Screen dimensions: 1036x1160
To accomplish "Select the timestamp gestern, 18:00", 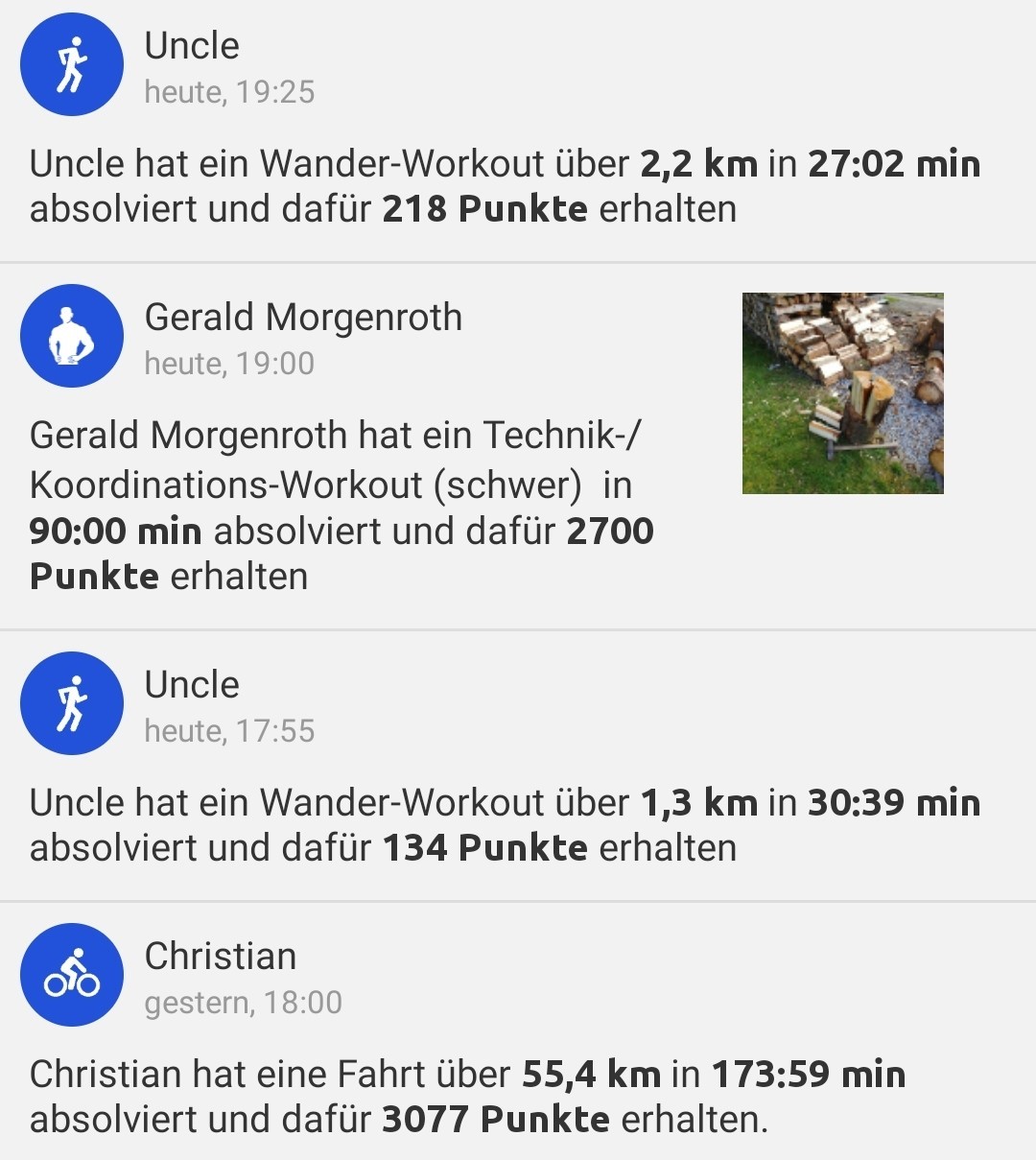I will [x=243, y=1002].
